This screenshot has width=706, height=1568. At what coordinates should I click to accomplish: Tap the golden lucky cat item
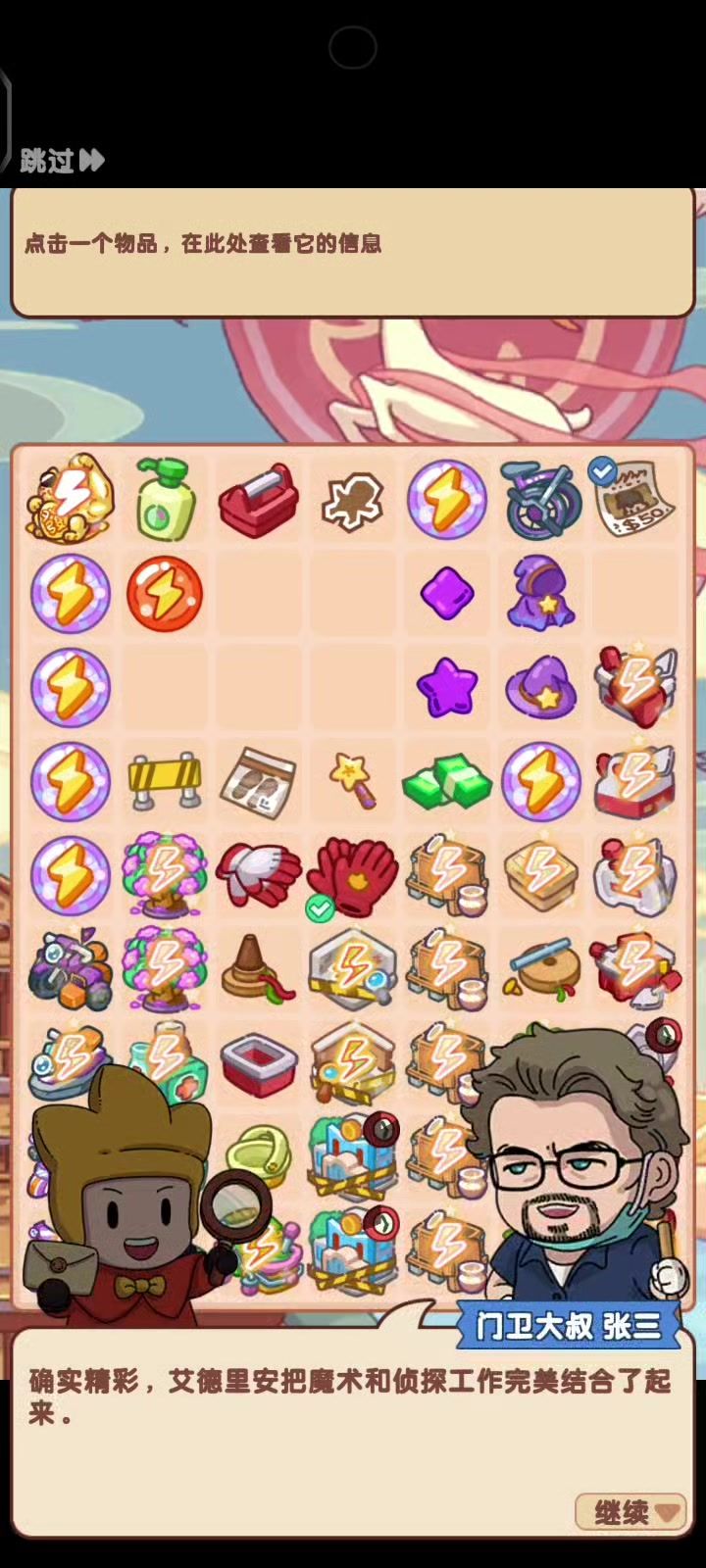click(x=70, y=499)
